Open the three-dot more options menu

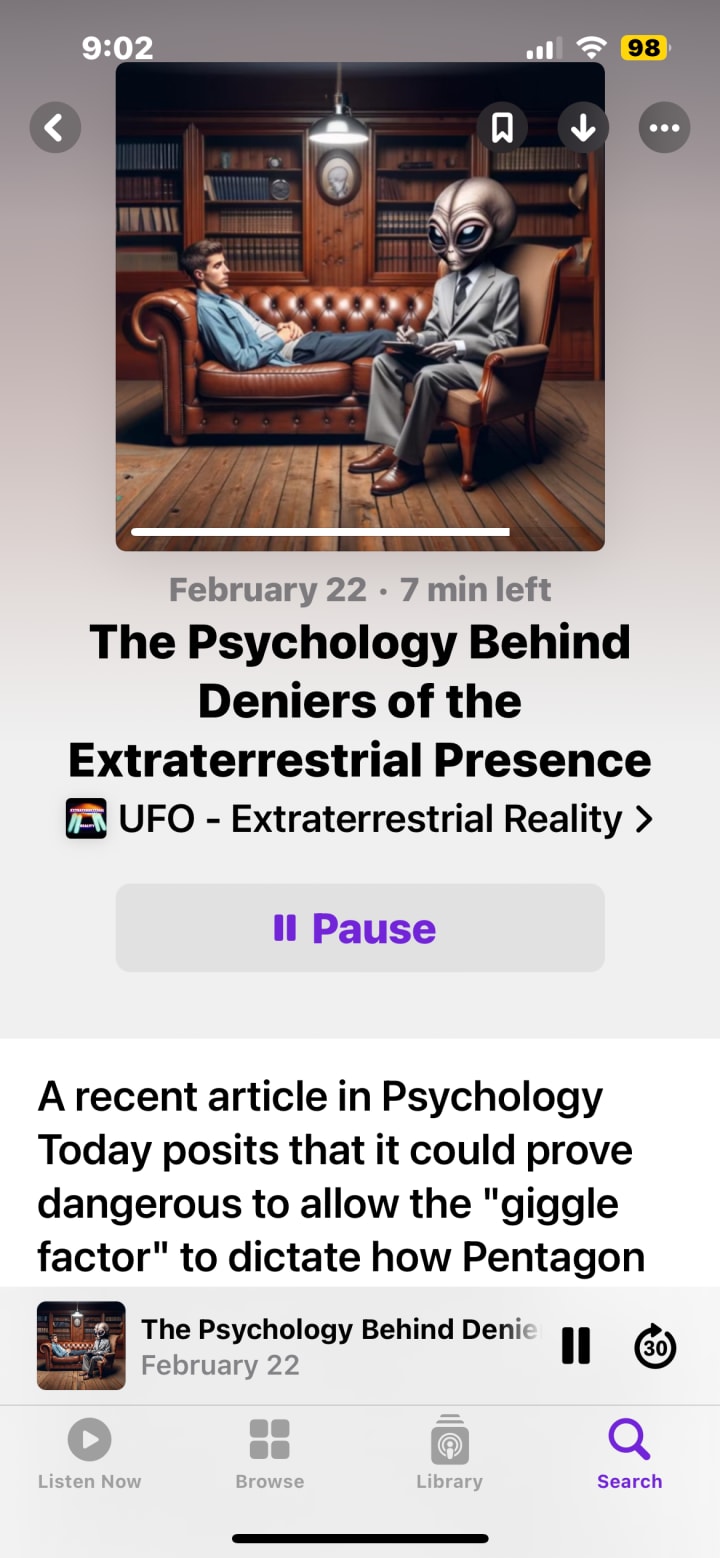pyautogui.click(x=664, y=127)
